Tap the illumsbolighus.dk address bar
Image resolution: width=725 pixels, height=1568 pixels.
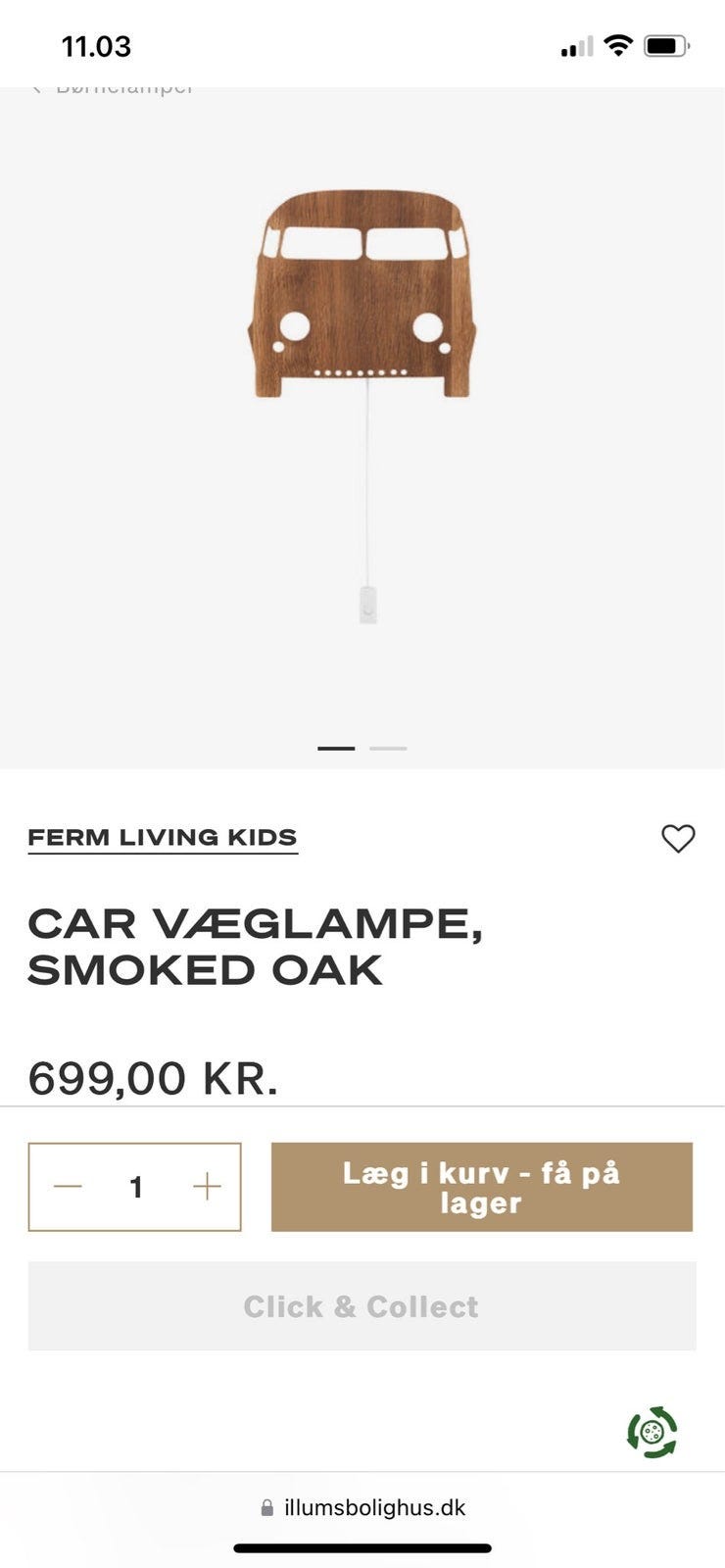(x=363, y=1507)
